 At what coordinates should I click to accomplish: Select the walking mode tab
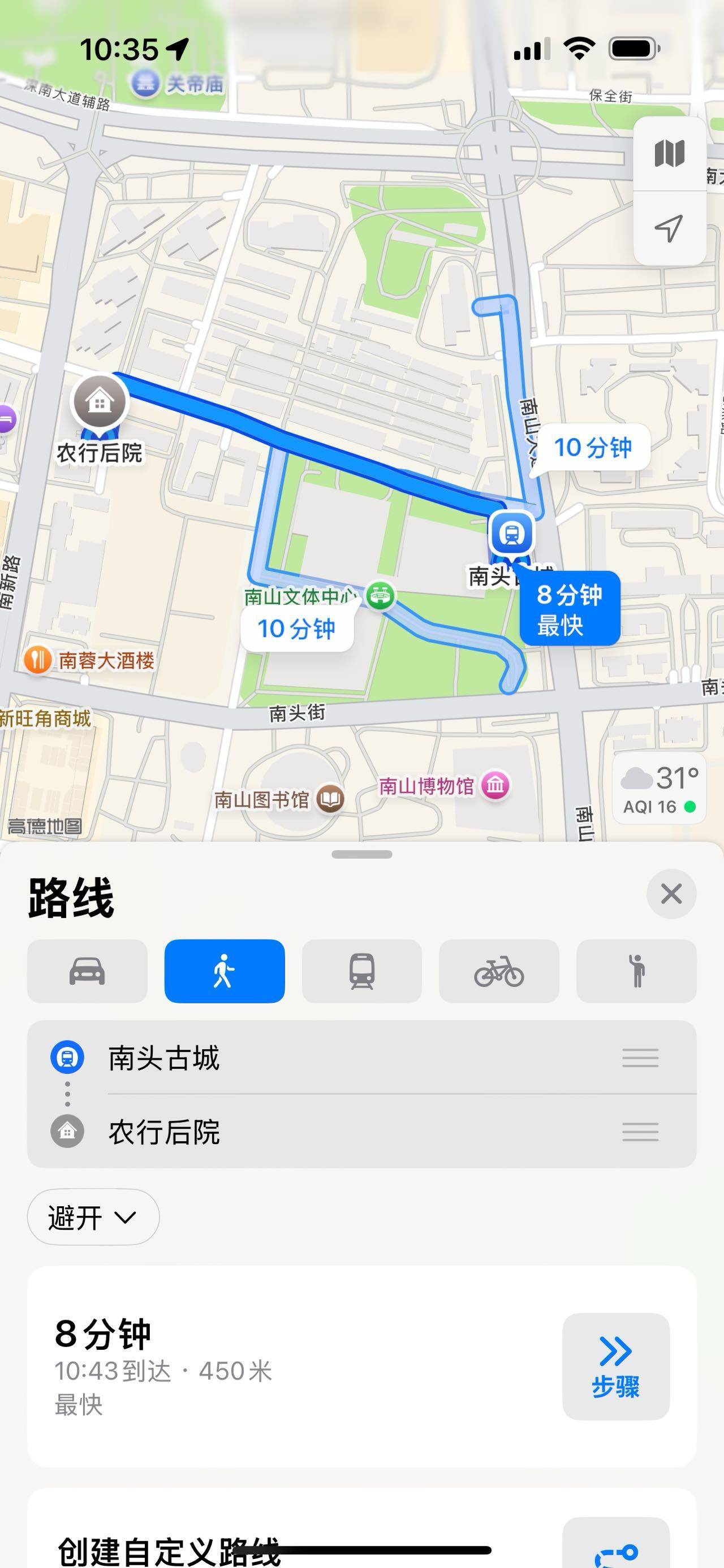click(x=224, y=971)
